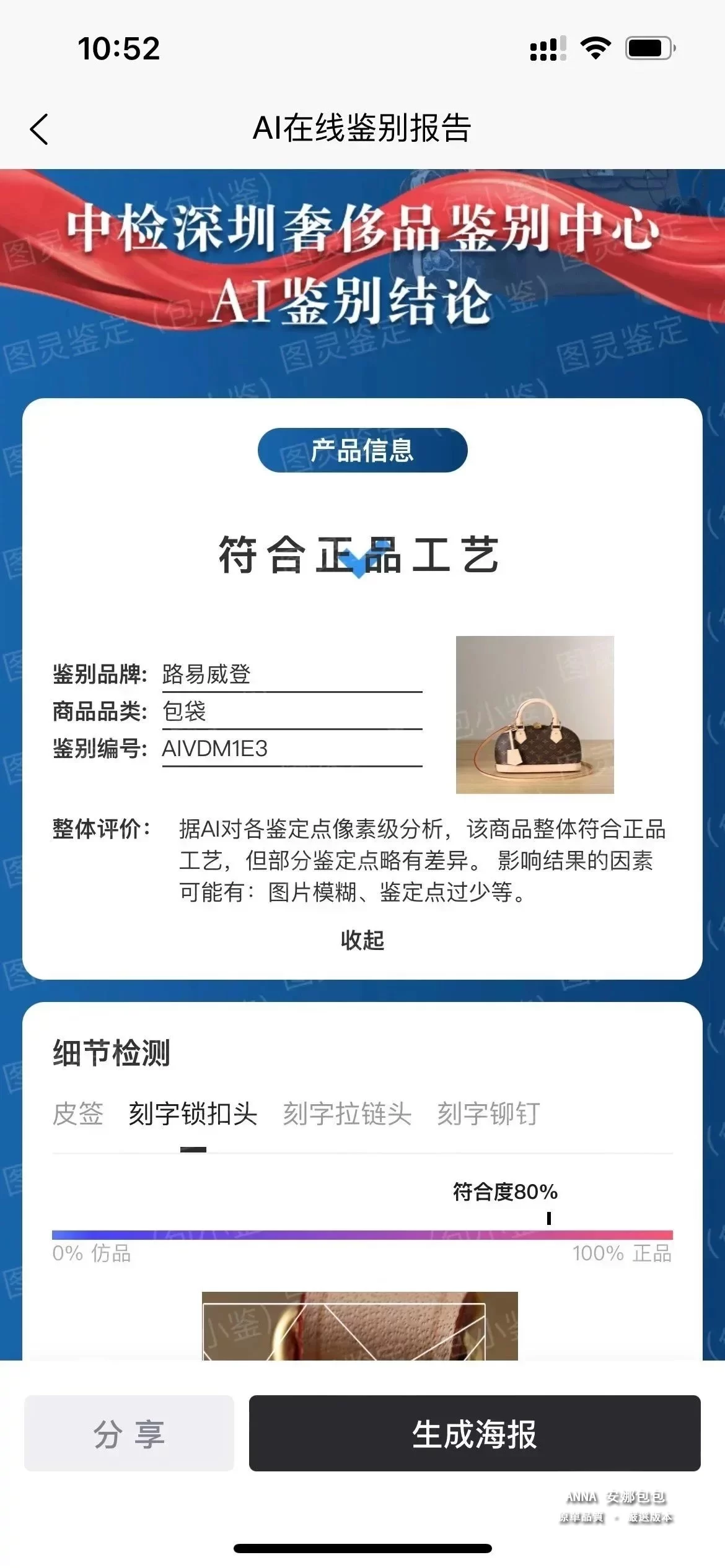Open the 刻字铆钉 tab
Viewport: 725px width, 1568px height.
click(x=488, y=1113)
